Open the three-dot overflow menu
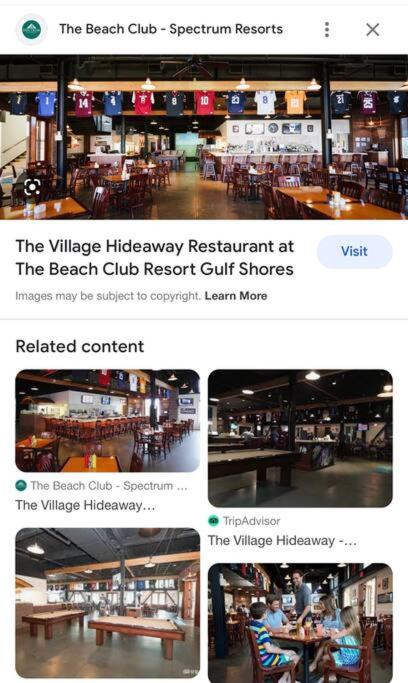408x683 pixels. 327,30
